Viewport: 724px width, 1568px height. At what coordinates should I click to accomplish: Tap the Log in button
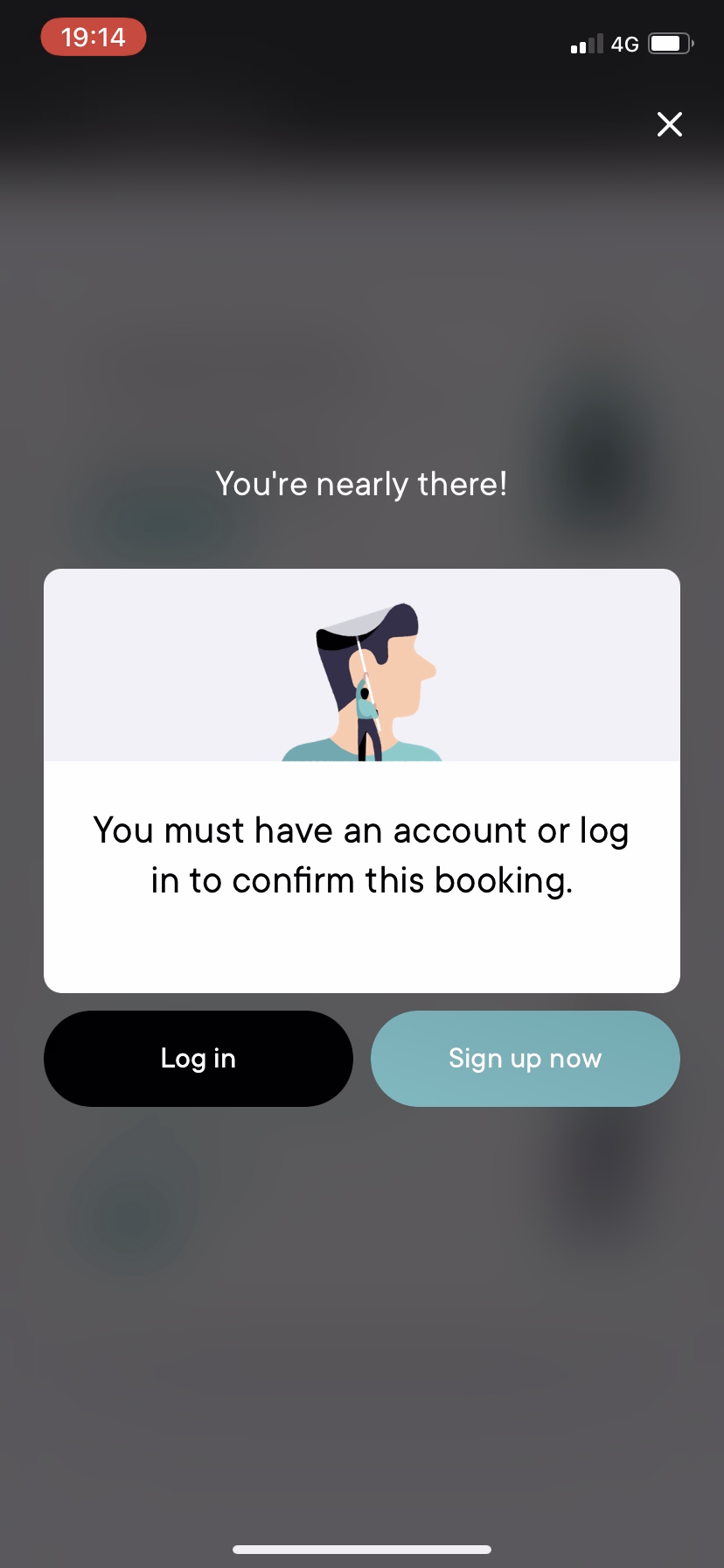click(198, 1059)
